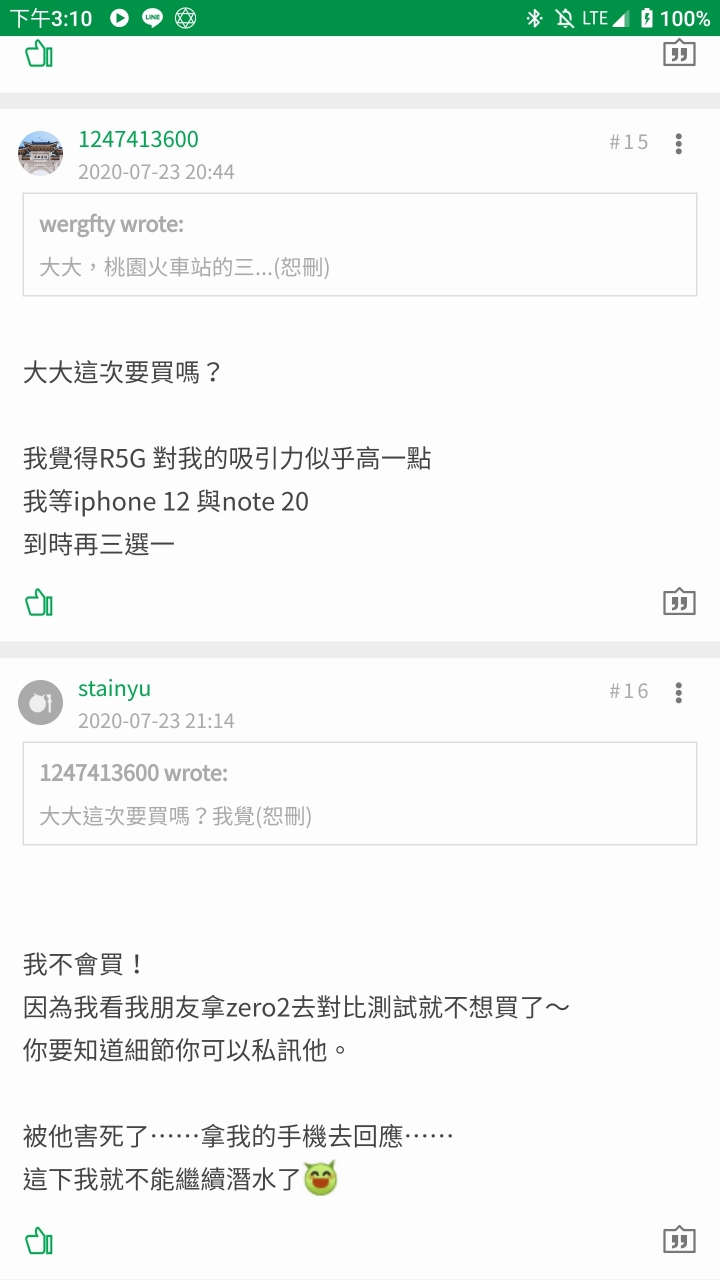The height and width of the screenshot is (1280, 720).
Task: Open overflow menu for post #15
Action: tap(679, 144)
